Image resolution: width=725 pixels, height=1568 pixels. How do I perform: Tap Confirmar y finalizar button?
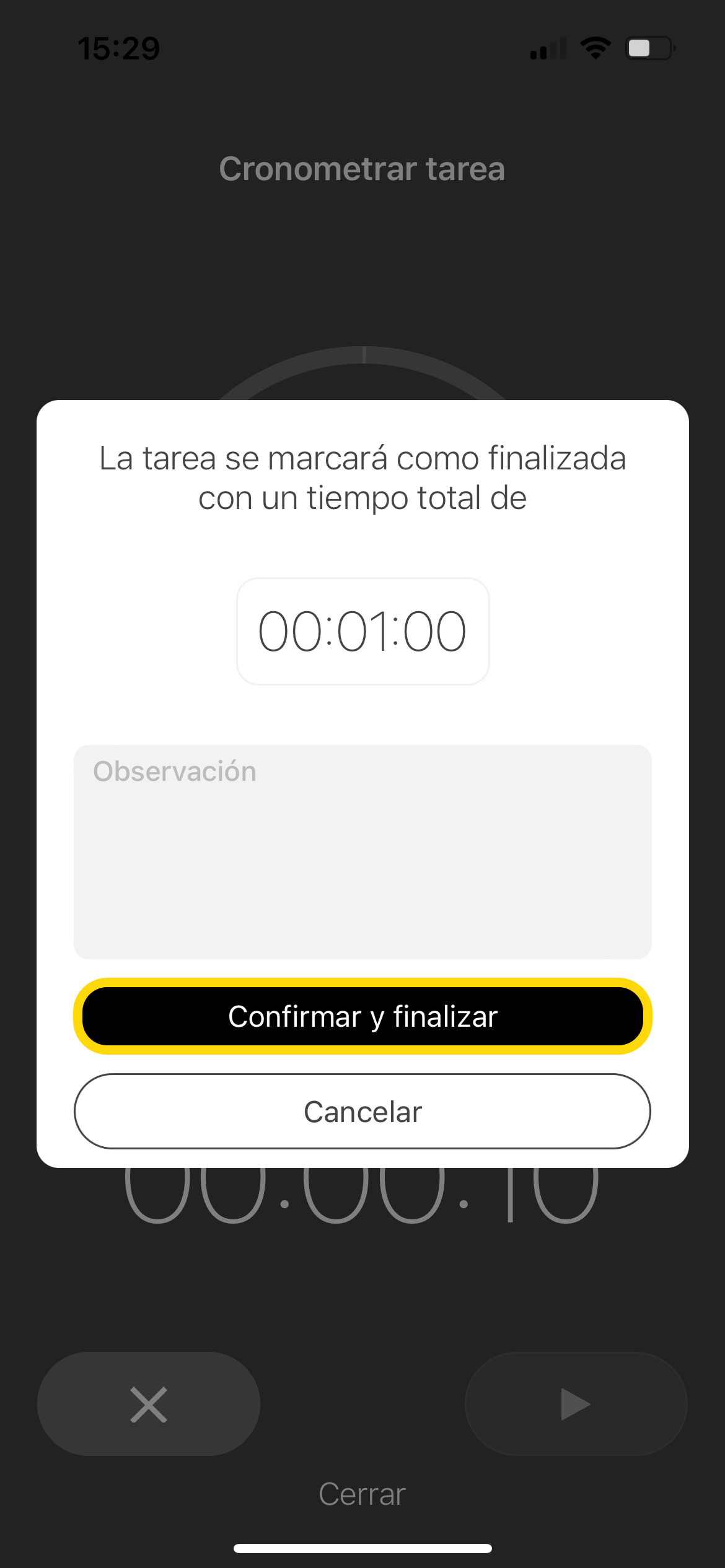point(362,1016)
